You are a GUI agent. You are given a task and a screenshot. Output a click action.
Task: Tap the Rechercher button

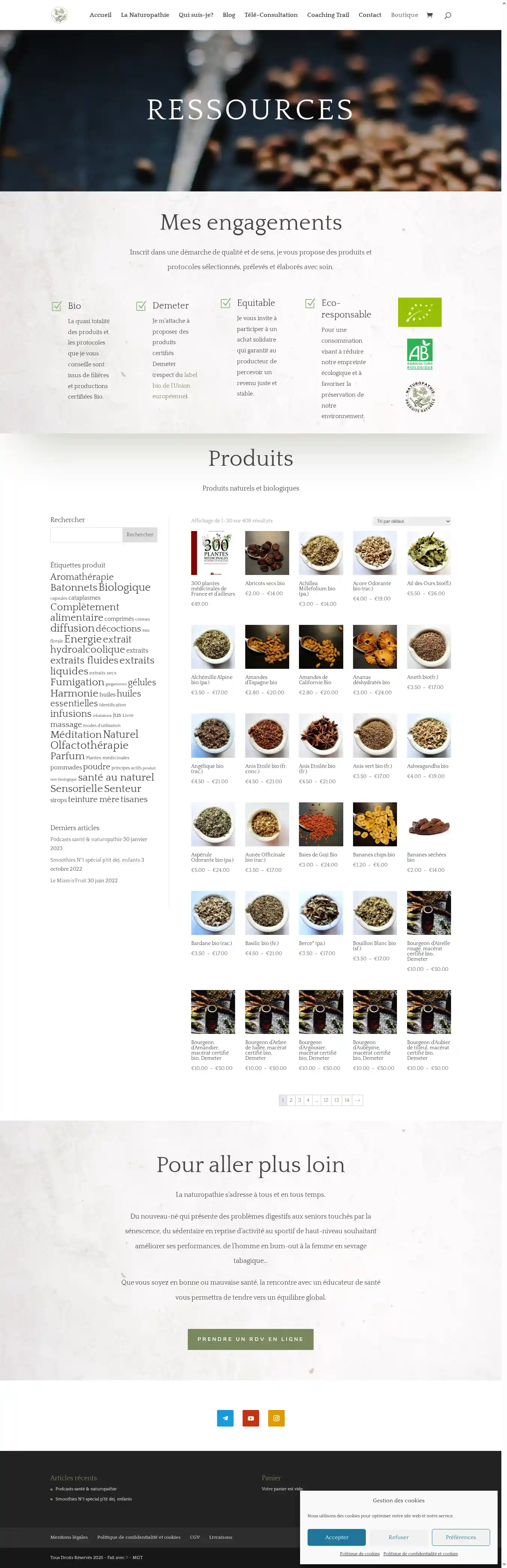[x=140, y=534]
